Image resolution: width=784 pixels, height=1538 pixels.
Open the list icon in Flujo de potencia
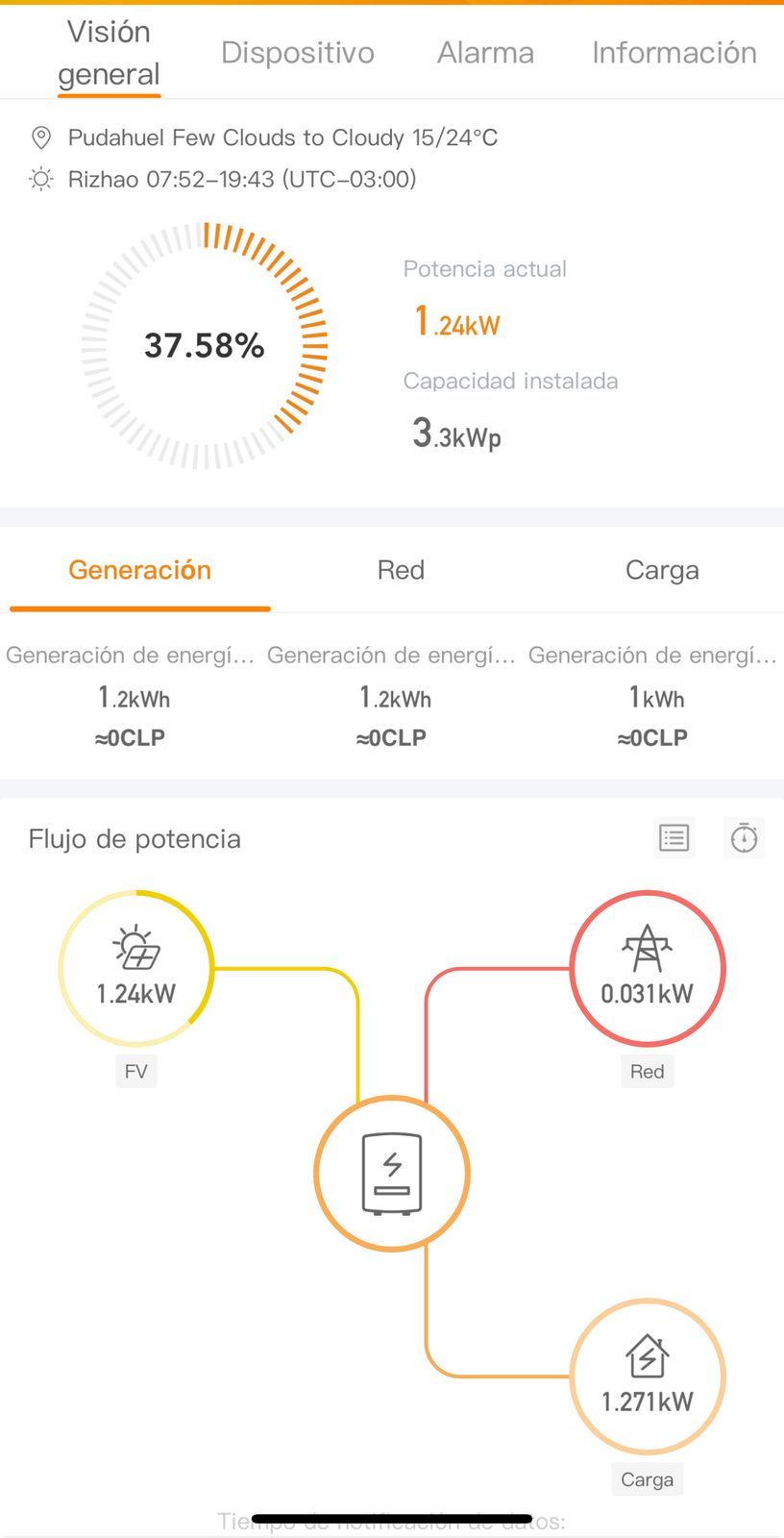pos(674,838)
